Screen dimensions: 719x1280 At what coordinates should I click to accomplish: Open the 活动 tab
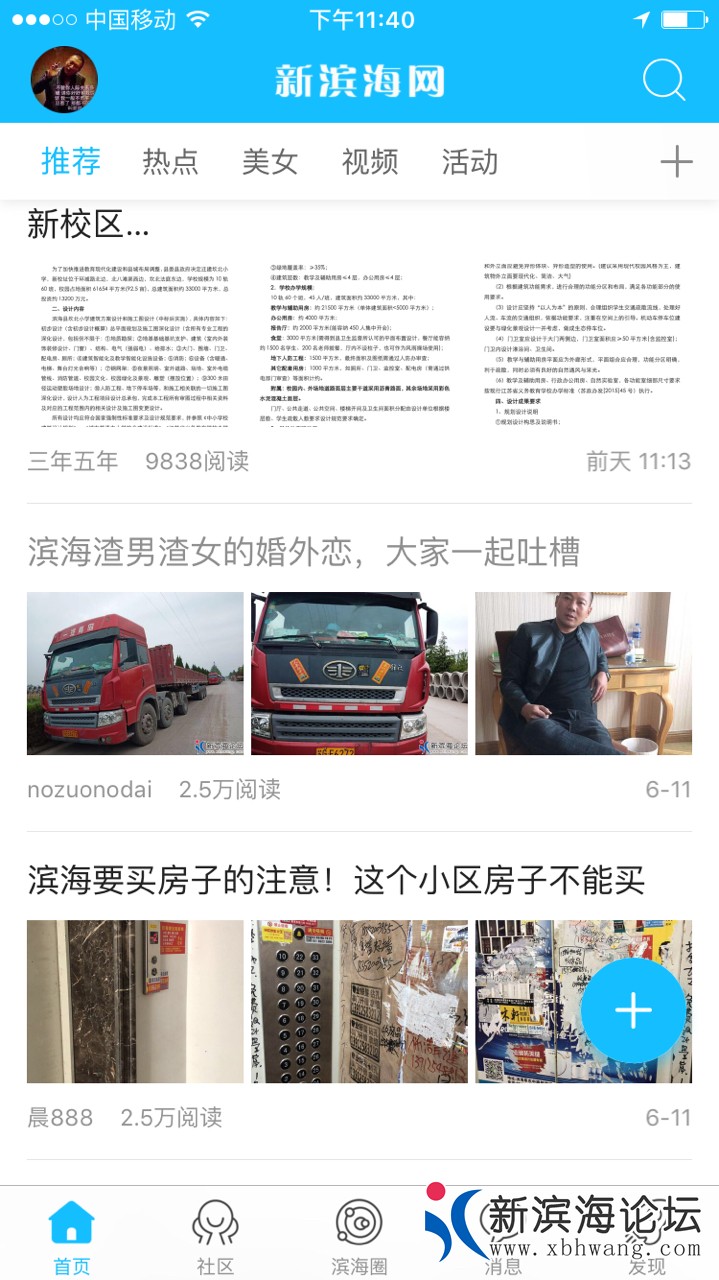coord(470,161)
